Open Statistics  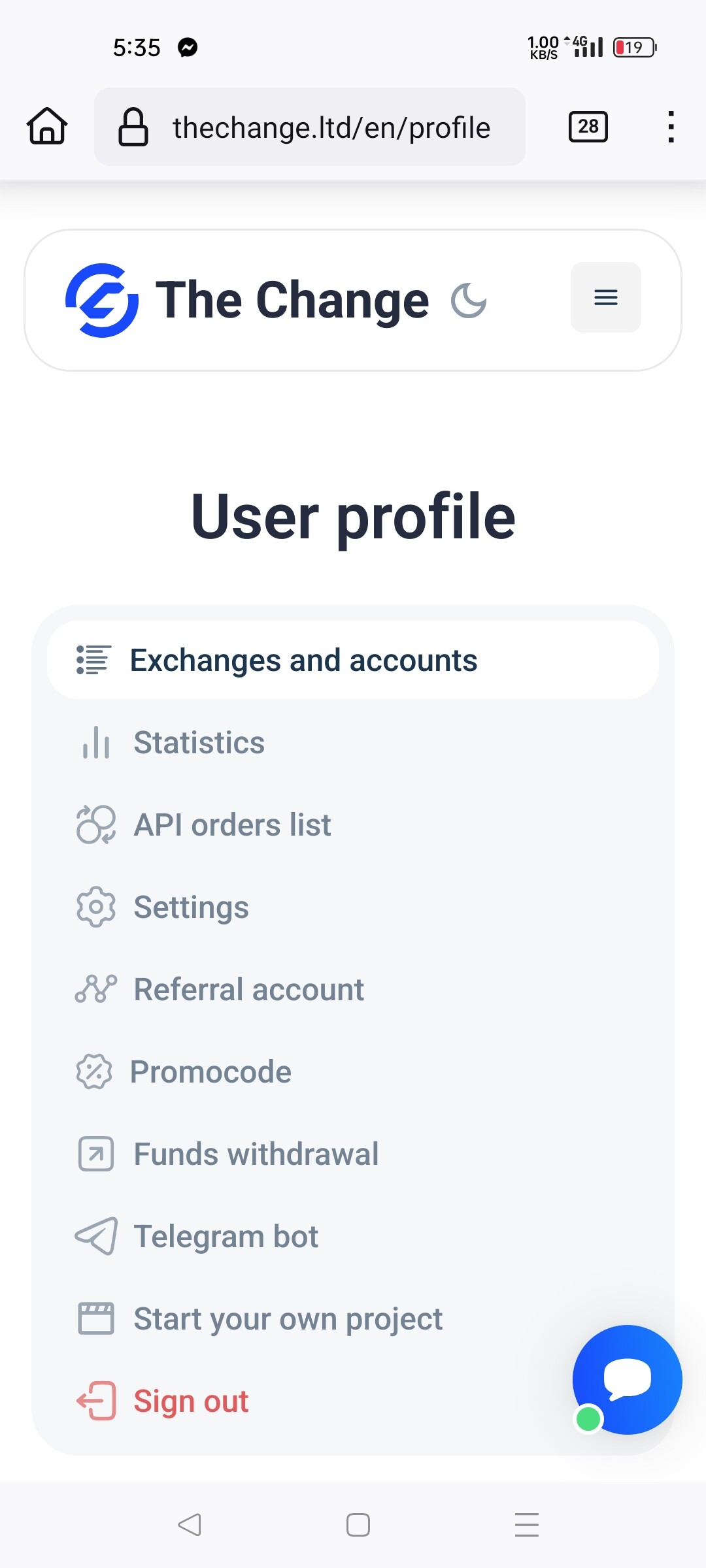(x=353, y=742)
